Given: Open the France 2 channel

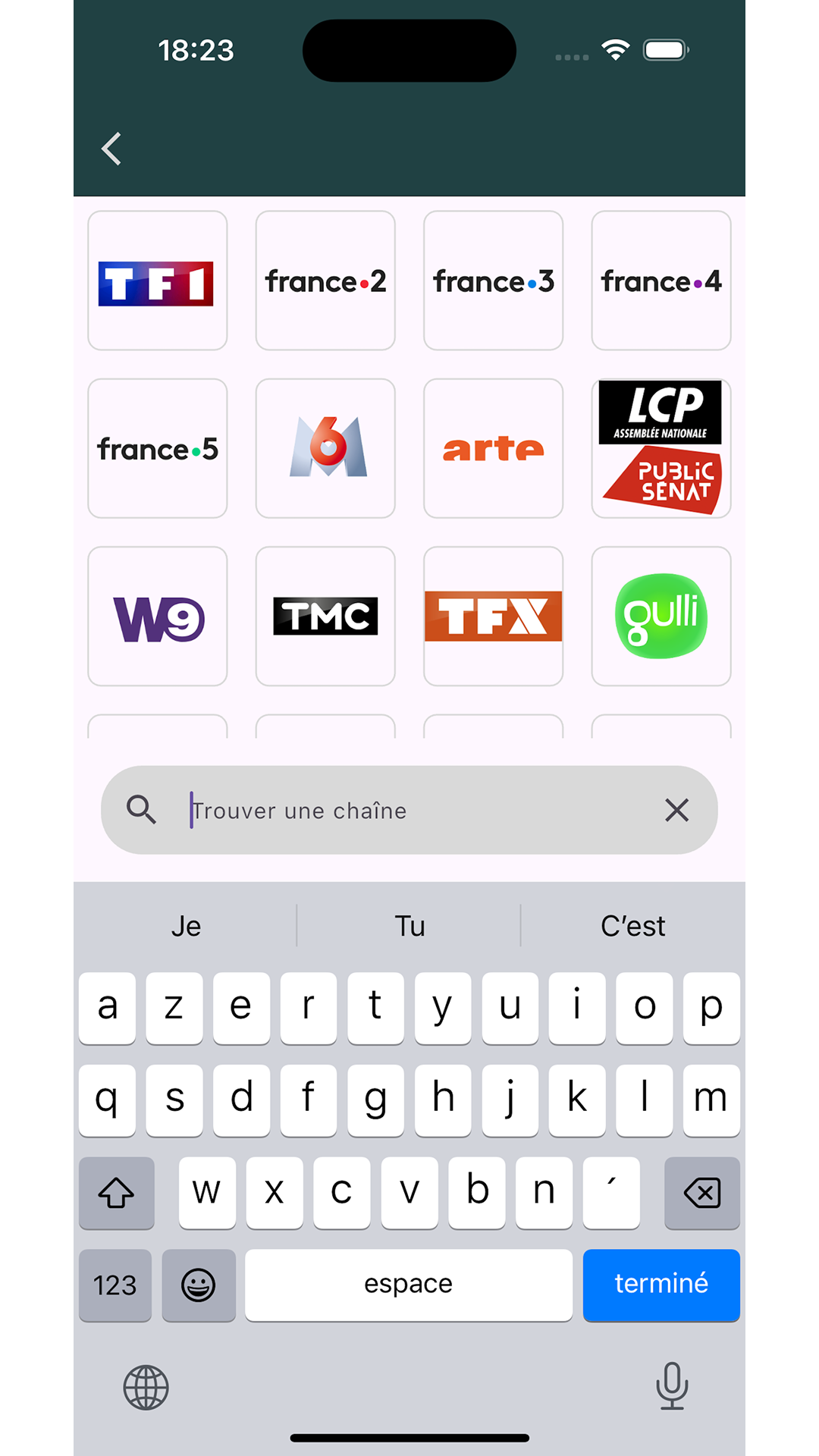Looking at the screenshot, I should tap(325, 281).
